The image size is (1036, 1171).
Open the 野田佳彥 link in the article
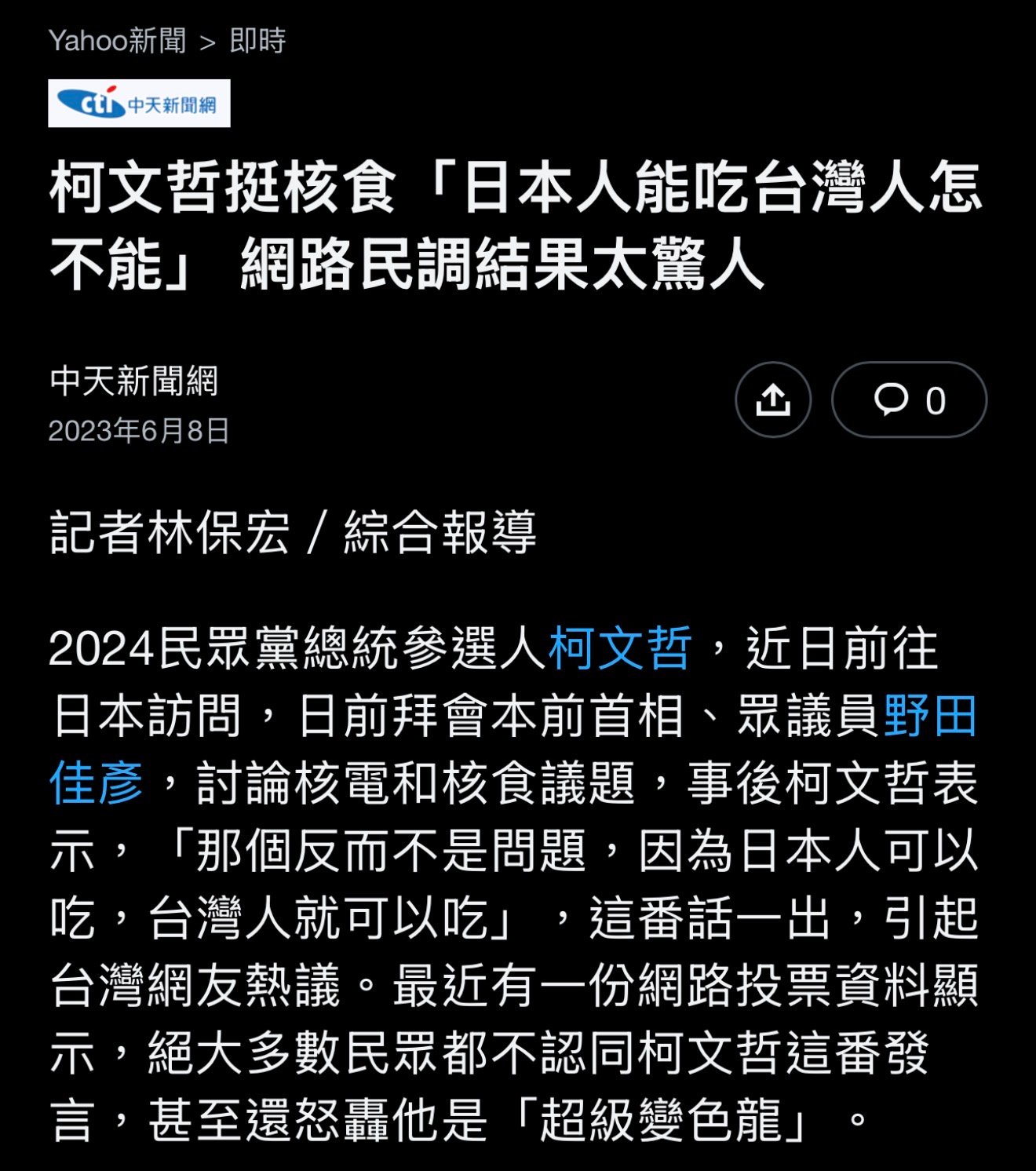(x=930, y=717)
